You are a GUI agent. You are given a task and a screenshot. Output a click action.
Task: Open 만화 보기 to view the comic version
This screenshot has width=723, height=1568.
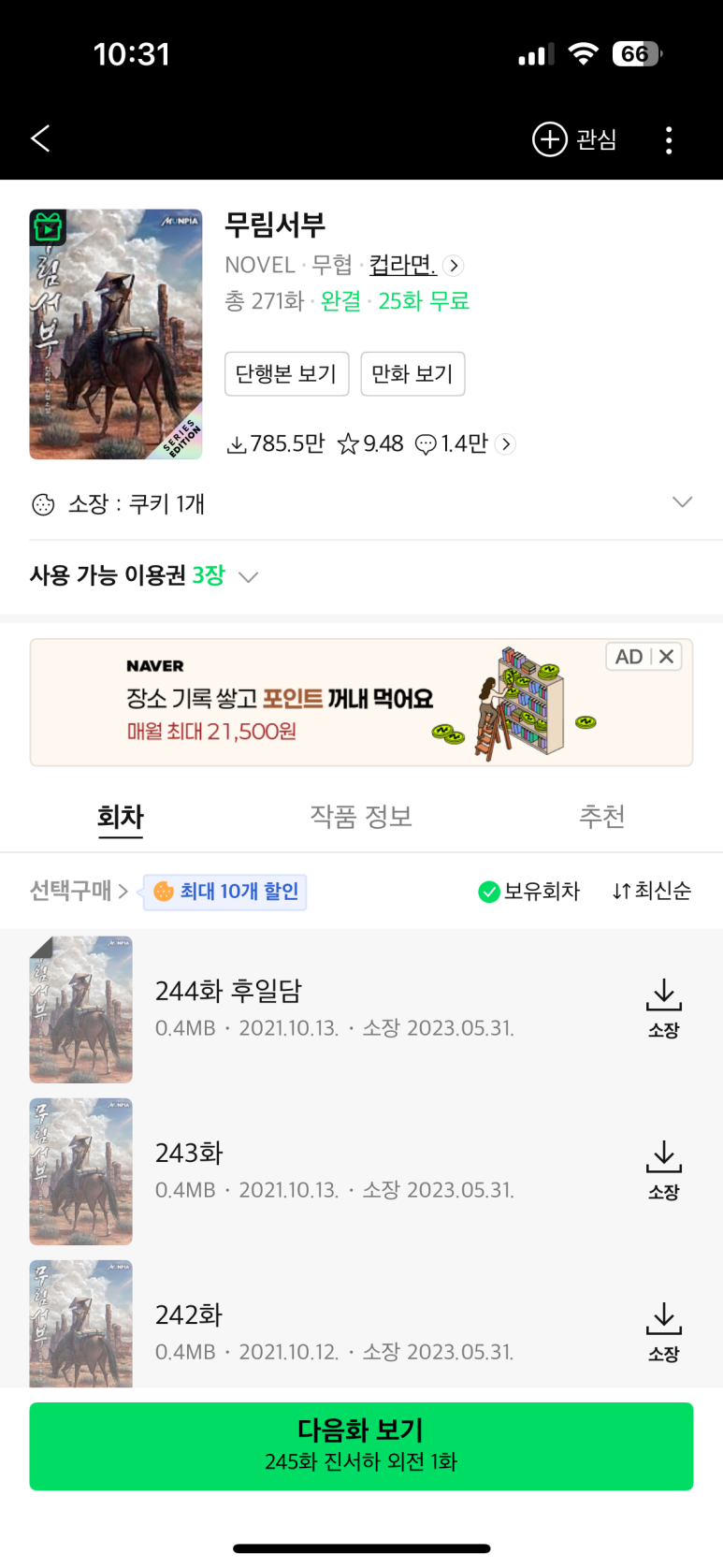(x=412, y=374)
